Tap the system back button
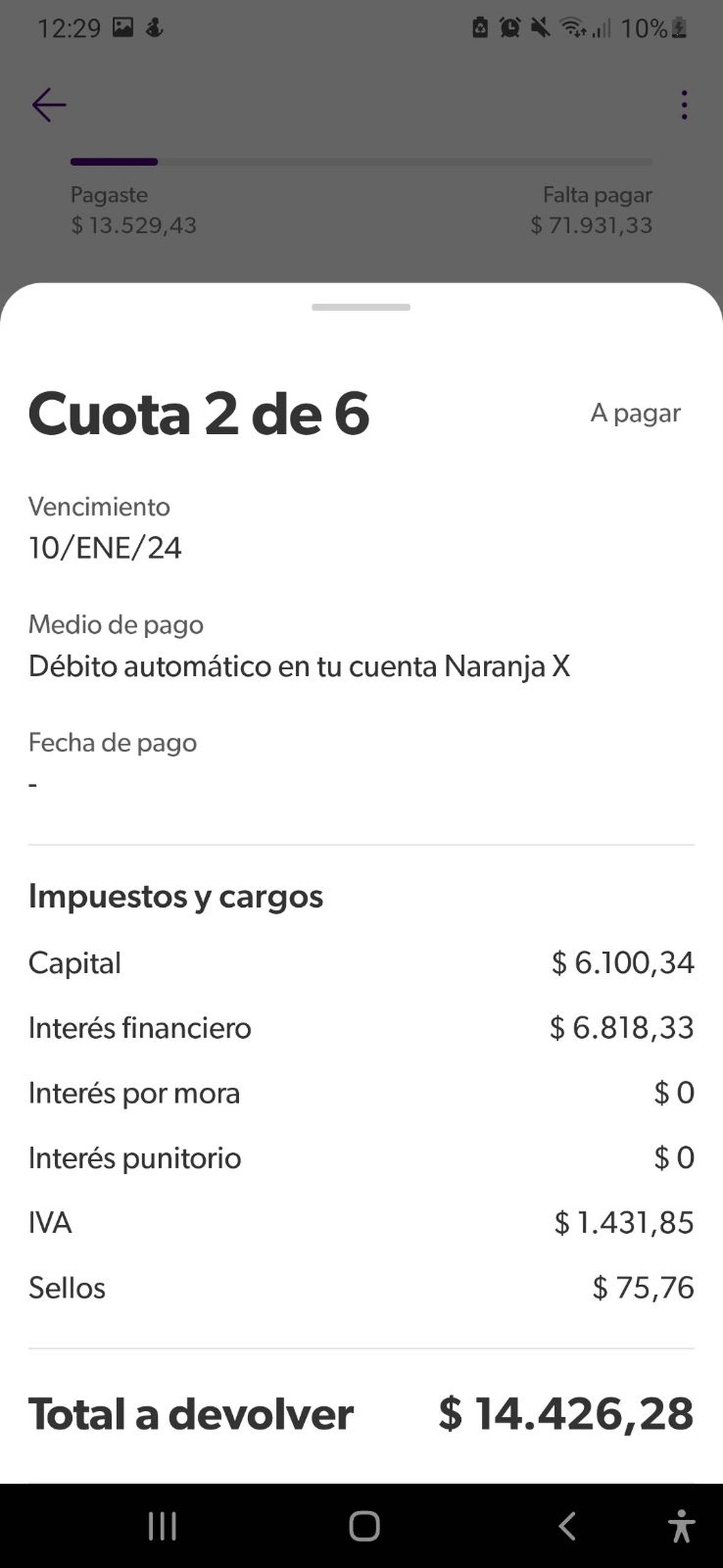The image size is (723, 1568). point(566,1526)
